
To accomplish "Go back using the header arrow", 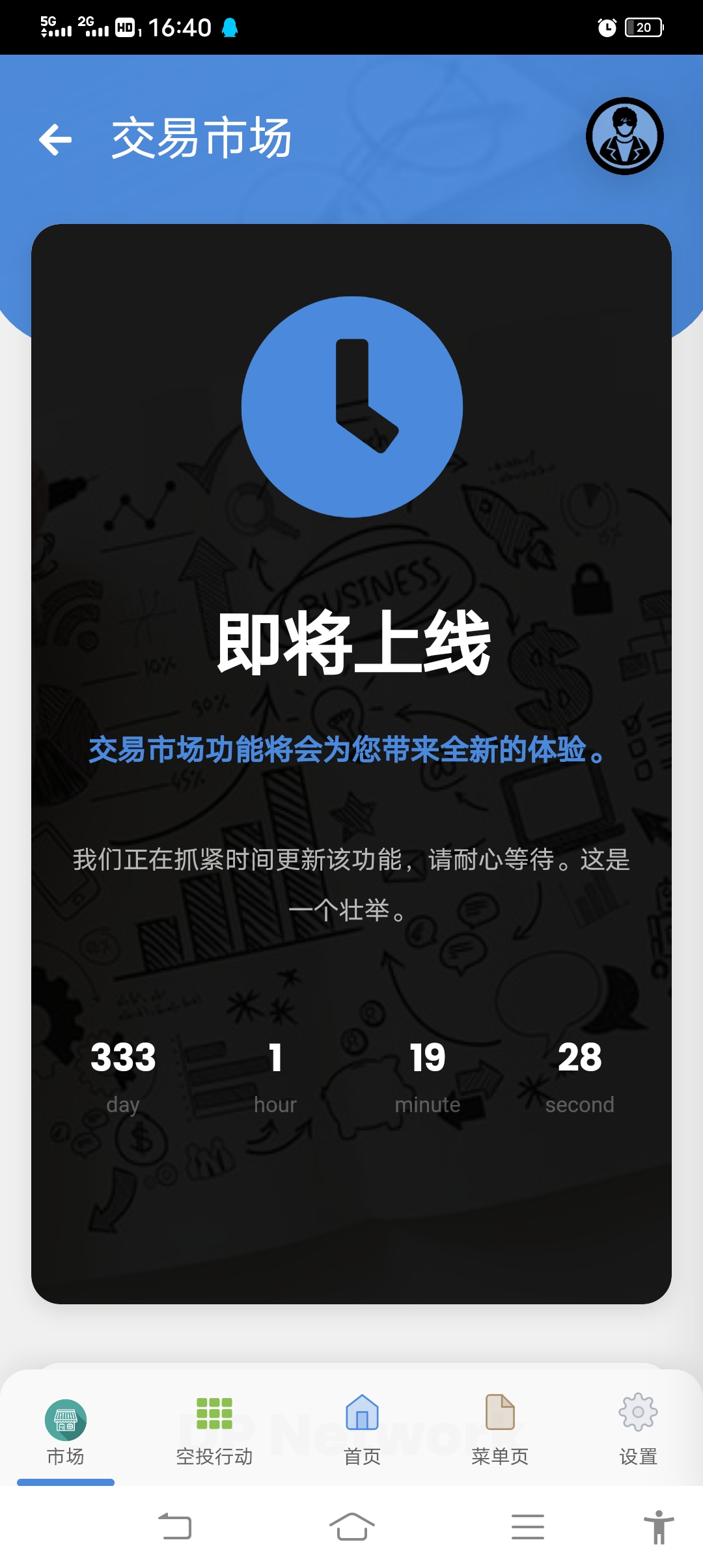I will (55, 139).
